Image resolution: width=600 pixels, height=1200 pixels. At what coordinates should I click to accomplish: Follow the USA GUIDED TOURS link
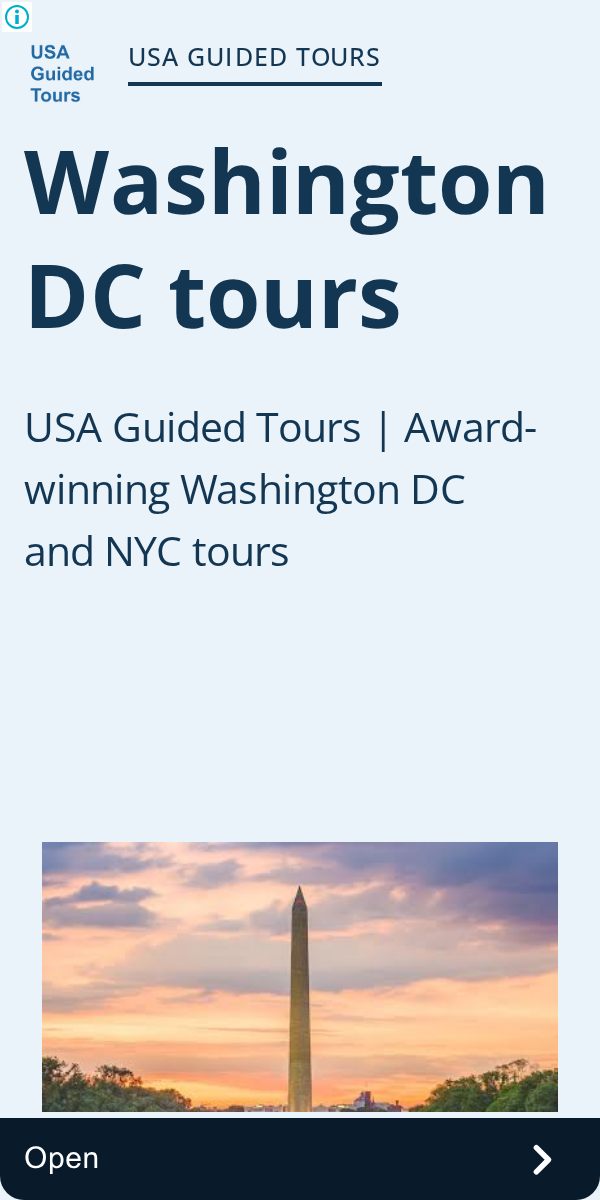coord(255,58)
